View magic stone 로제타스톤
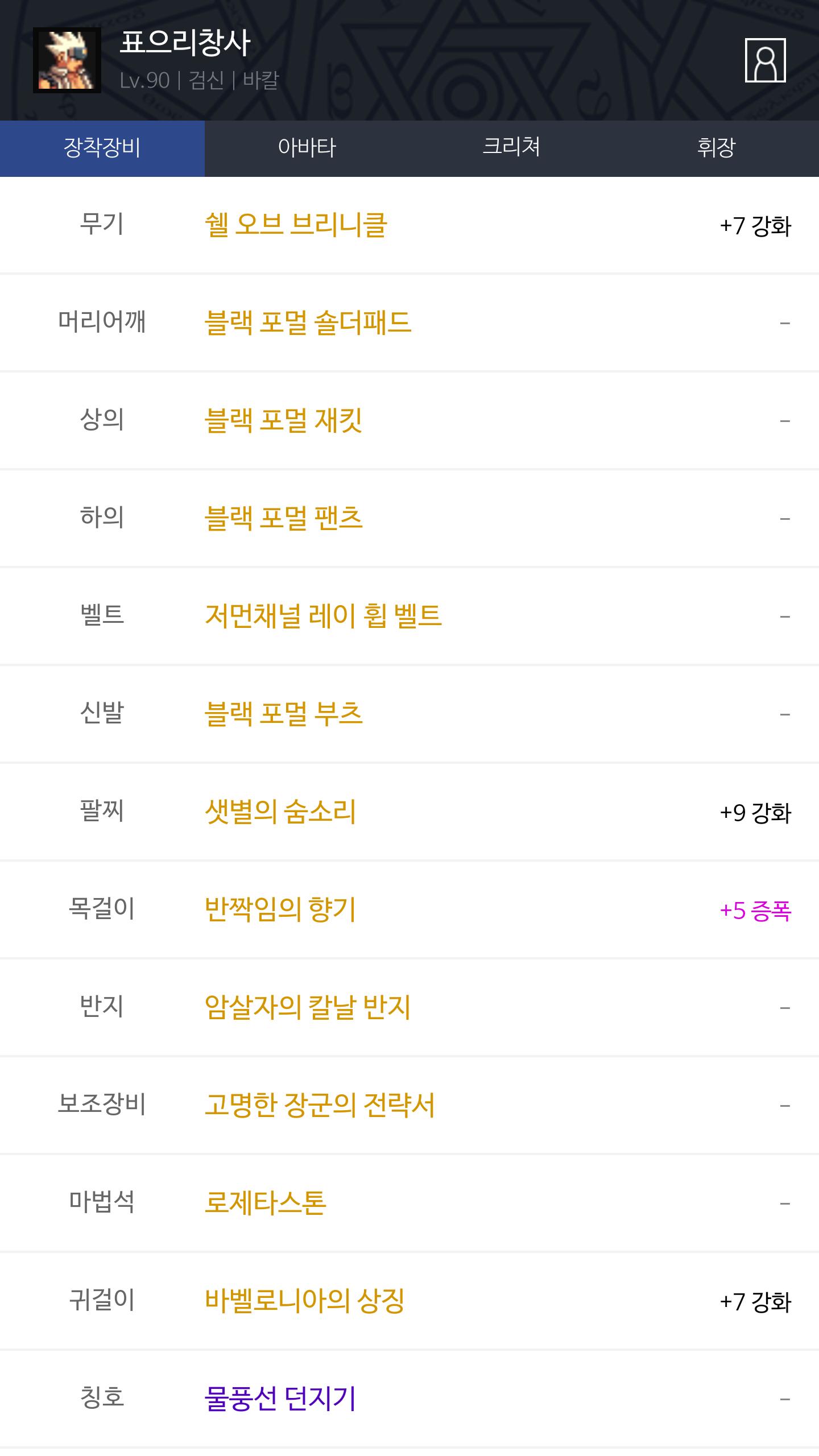Image resolution: width=819 pixels, height=1456 pixels. click(x=266, y=1203)
